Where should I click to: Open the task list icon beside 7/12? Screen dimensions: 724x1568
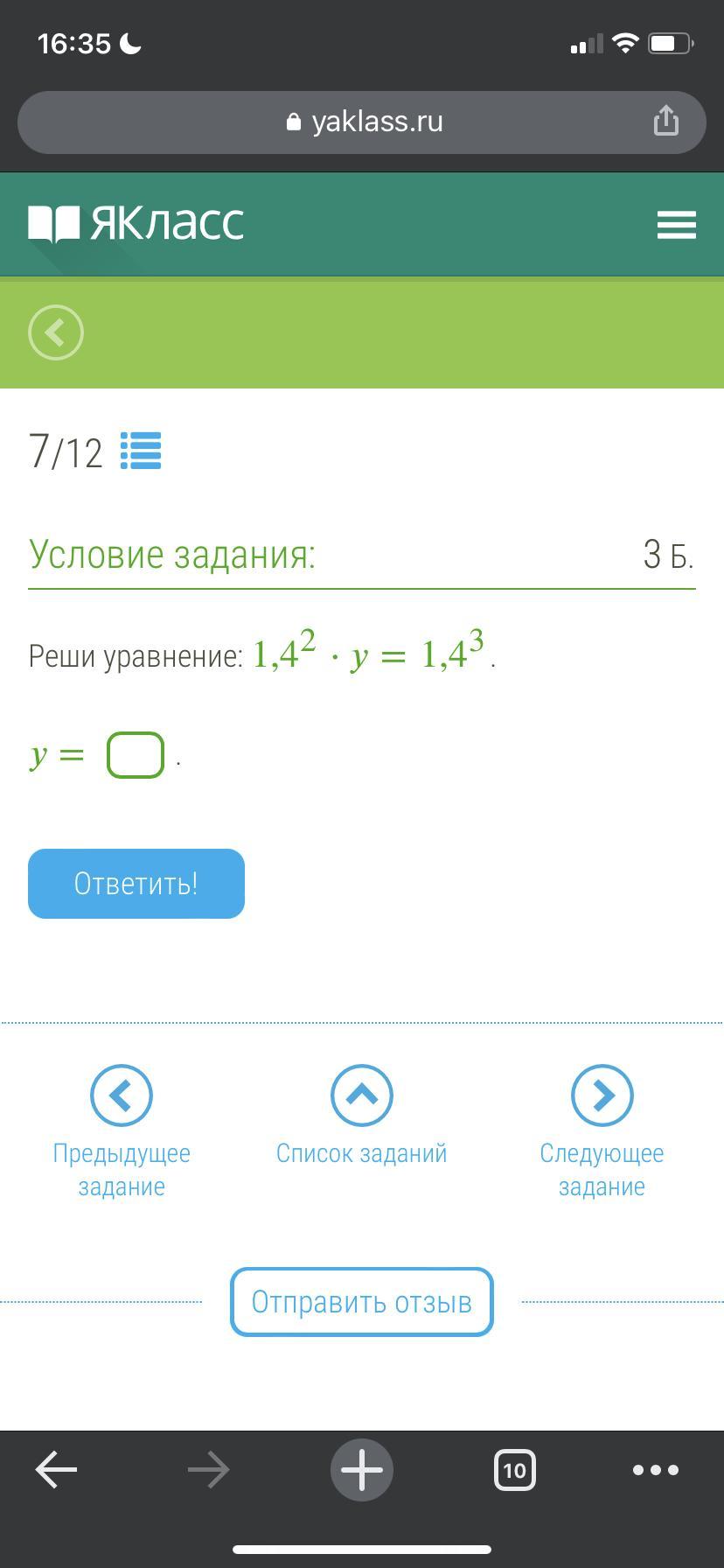(x=141, y=451)
